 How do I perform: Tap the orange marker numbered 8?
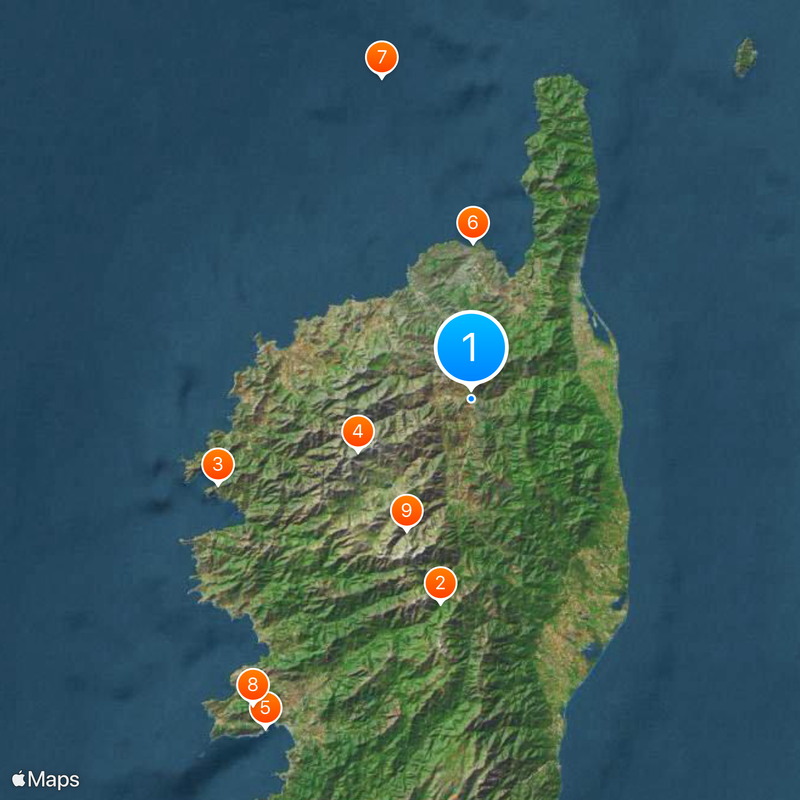[251, 684]
